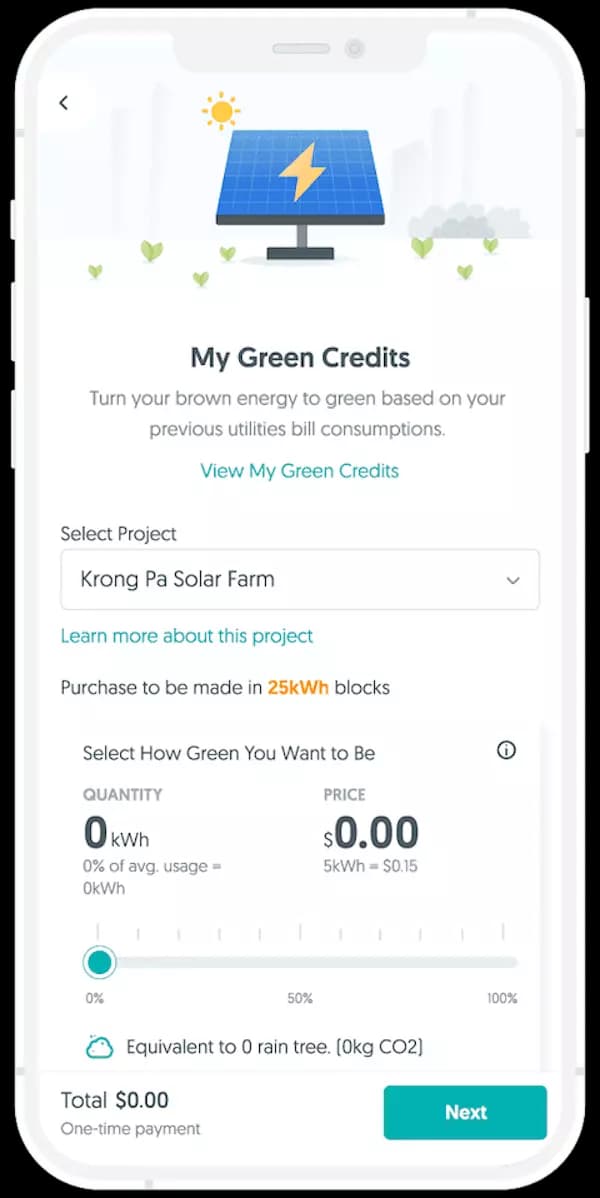Open Learn more about this project
This screenshot has width=600, height=1198.
pyautogui.click(x=187, y=636)
